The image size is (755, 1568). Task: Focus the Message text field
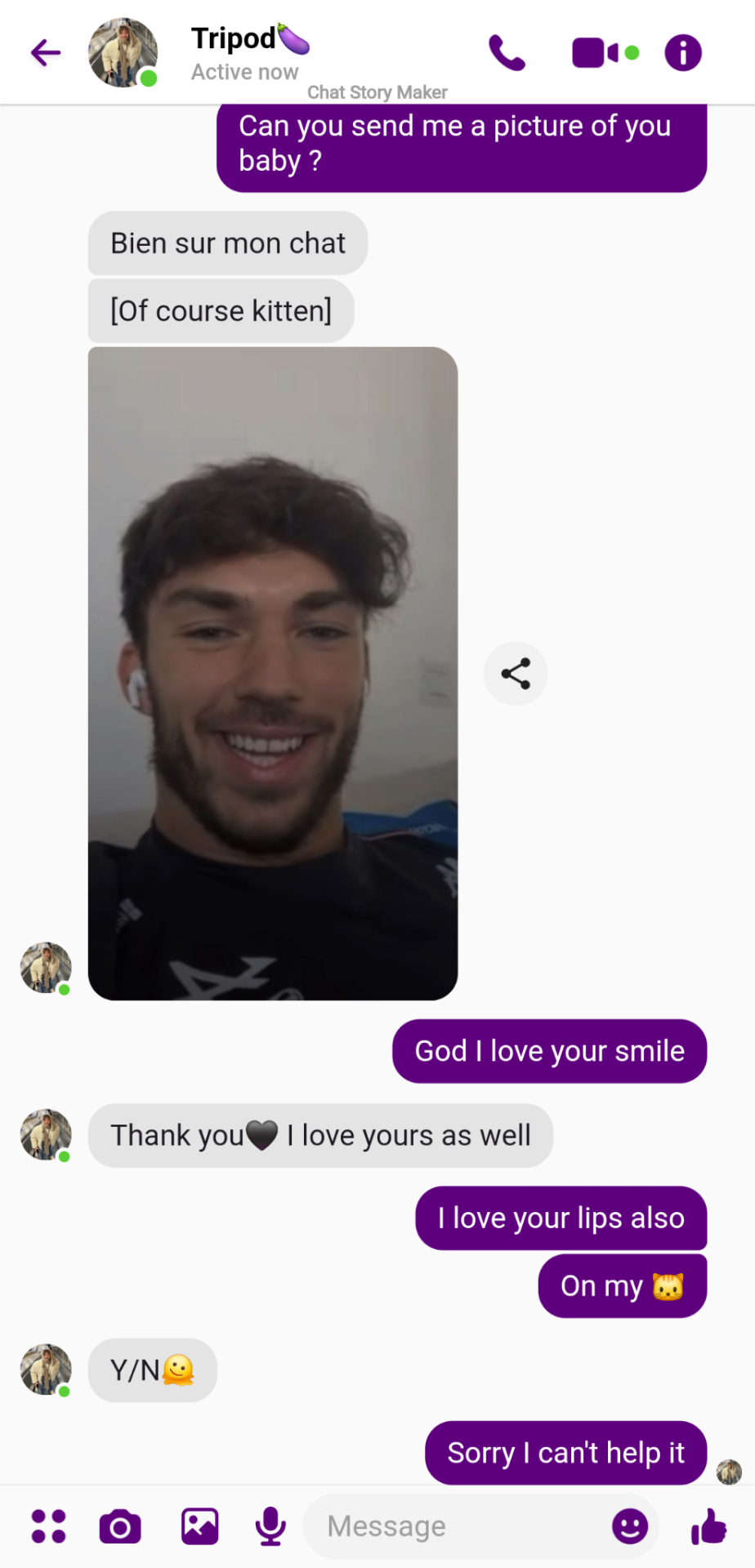[x=458, y=1526]
